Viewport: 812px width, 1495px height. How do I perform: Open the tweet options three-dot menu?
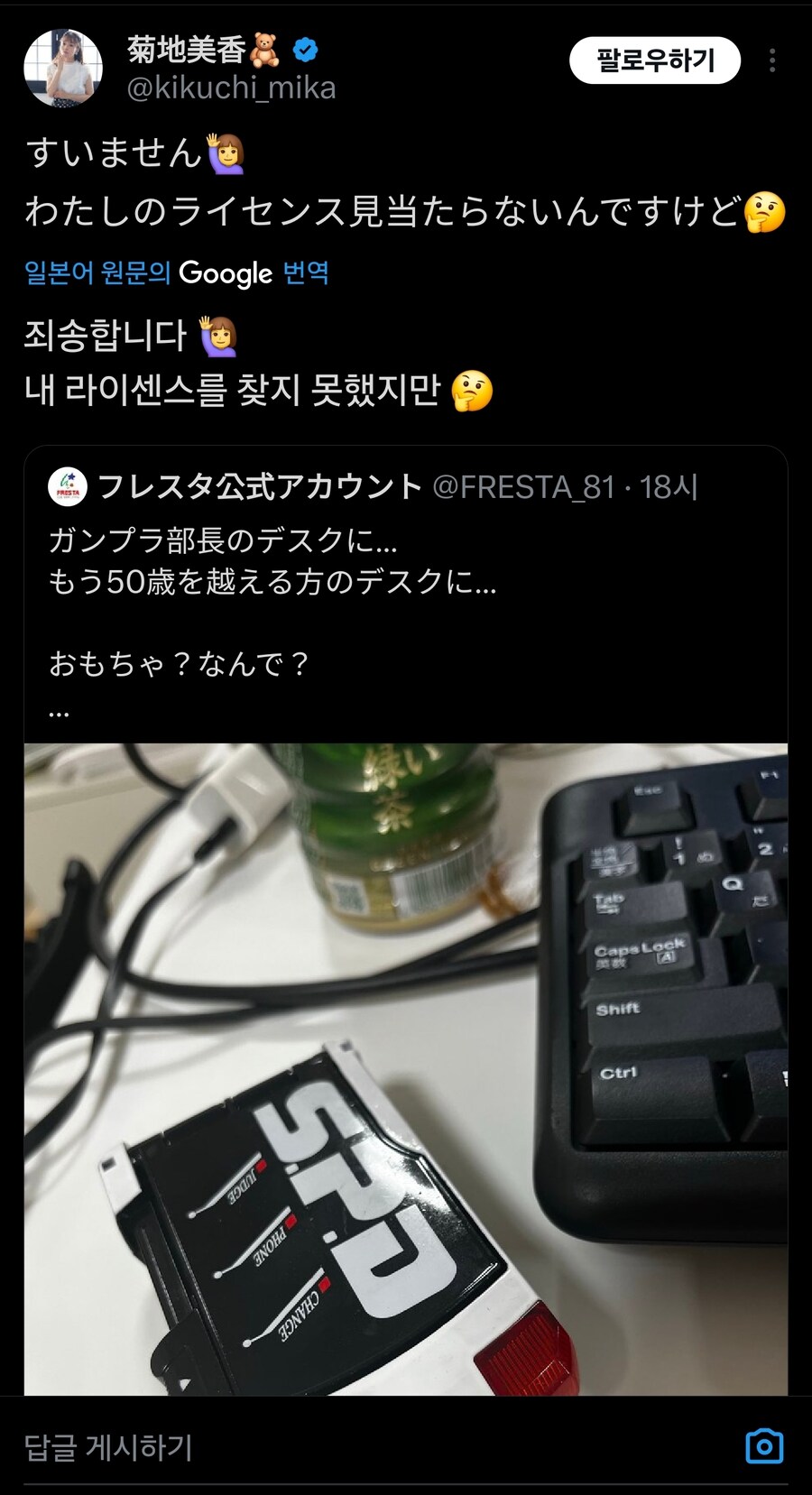(x=774, y=60)
